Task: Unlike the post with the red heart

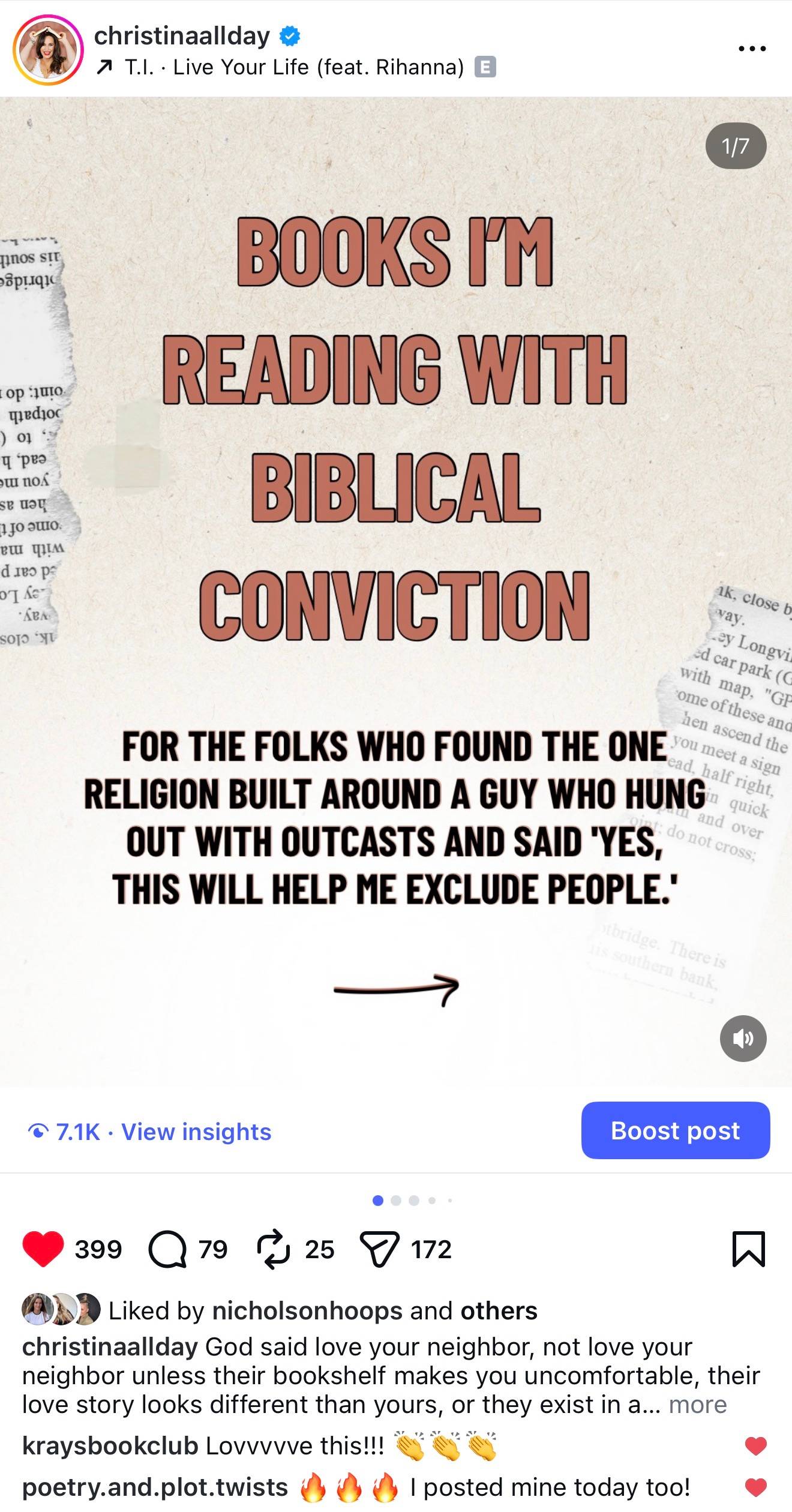Action: tap(43, 1249)
